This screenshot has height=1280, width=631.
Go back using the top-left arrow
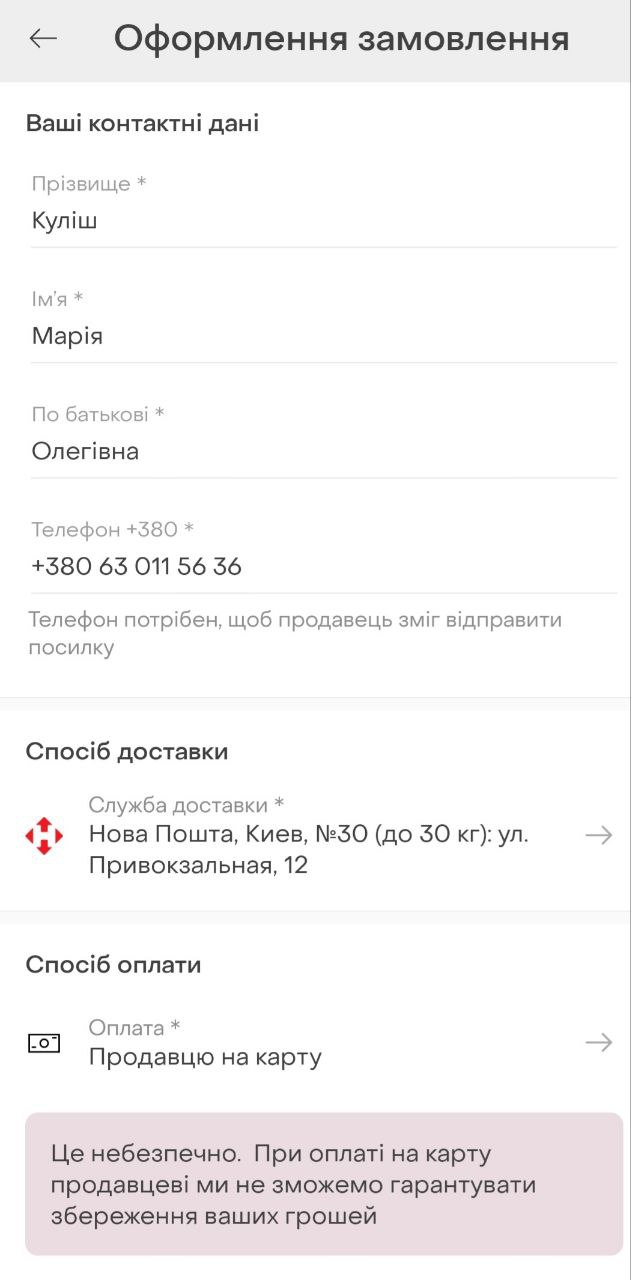(x=43, y=39)
